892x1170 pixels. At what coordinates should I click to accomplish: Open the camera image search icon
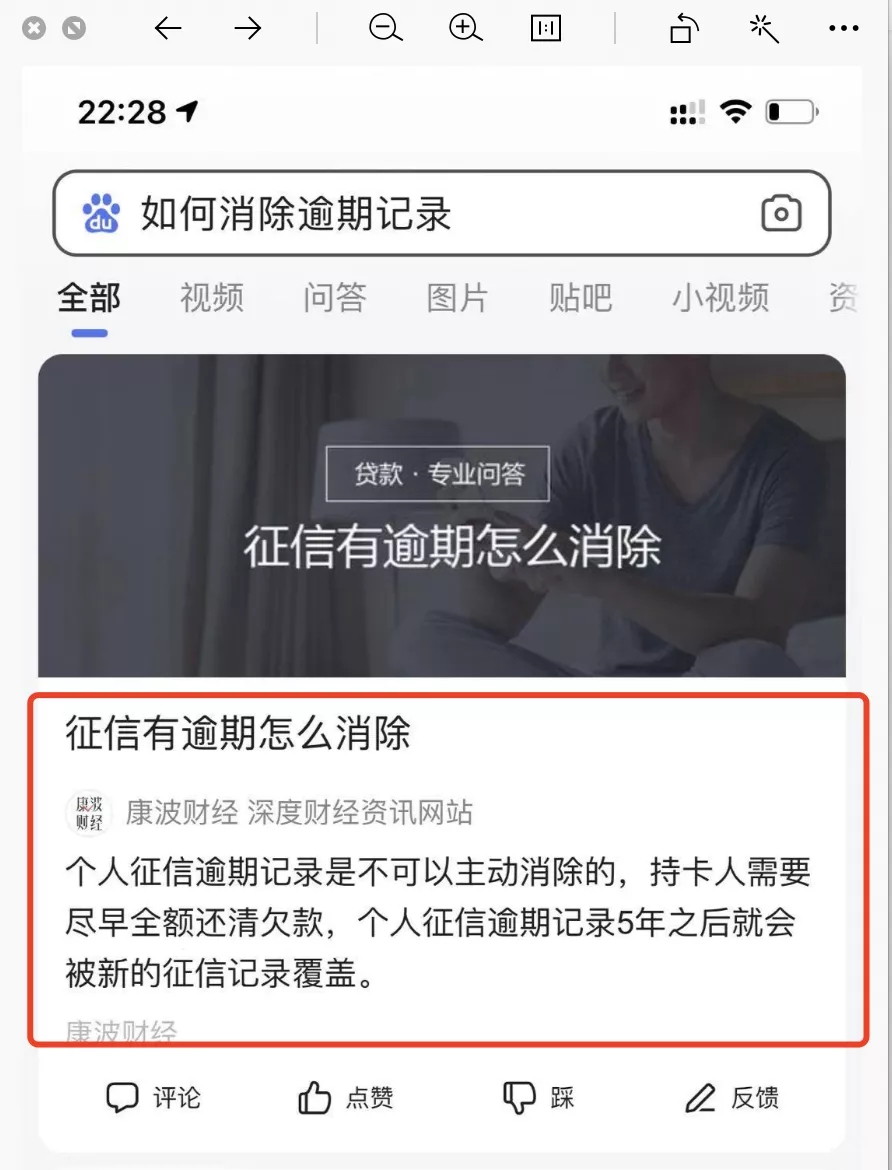(781, 213)
